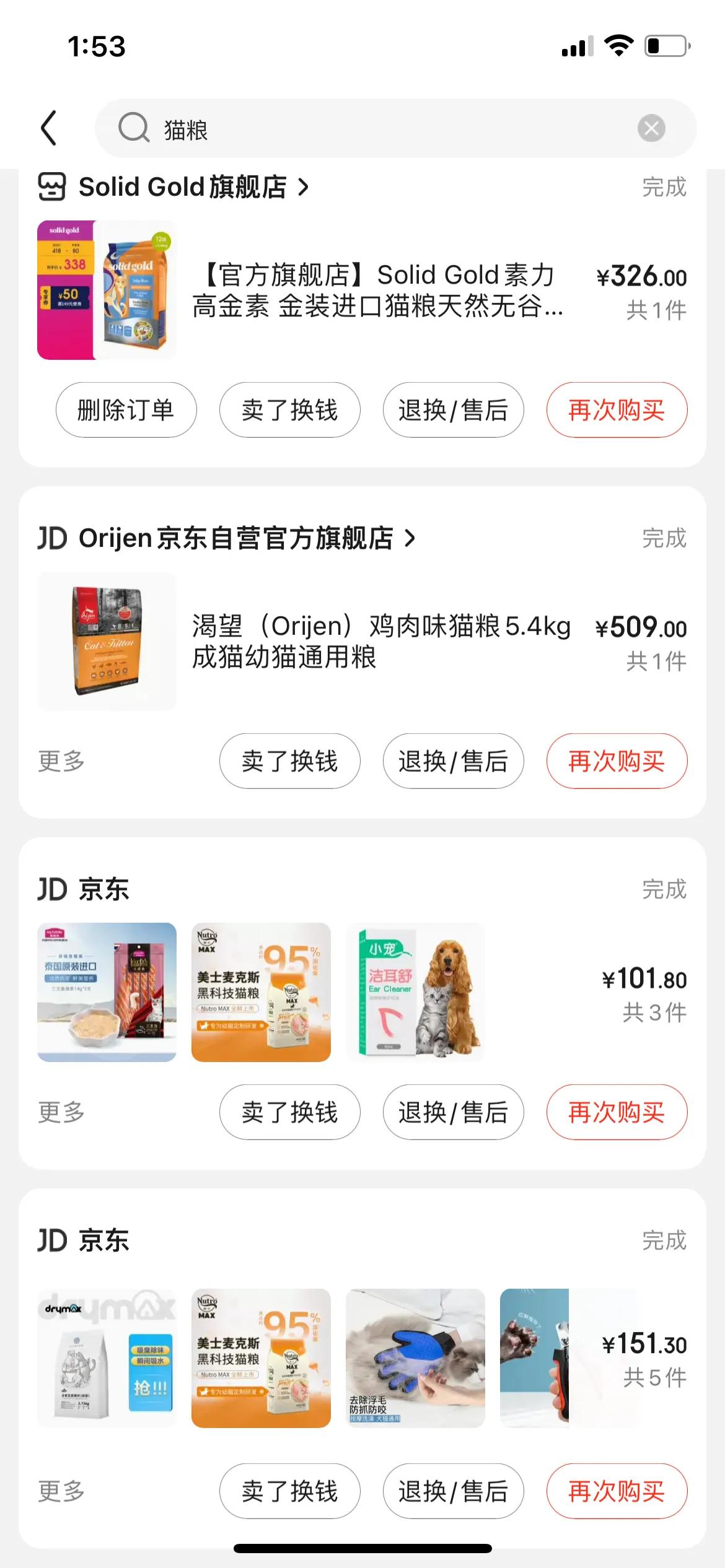Tap the JD logo beside Orijen 京东自营官方旗舰店

52,538
